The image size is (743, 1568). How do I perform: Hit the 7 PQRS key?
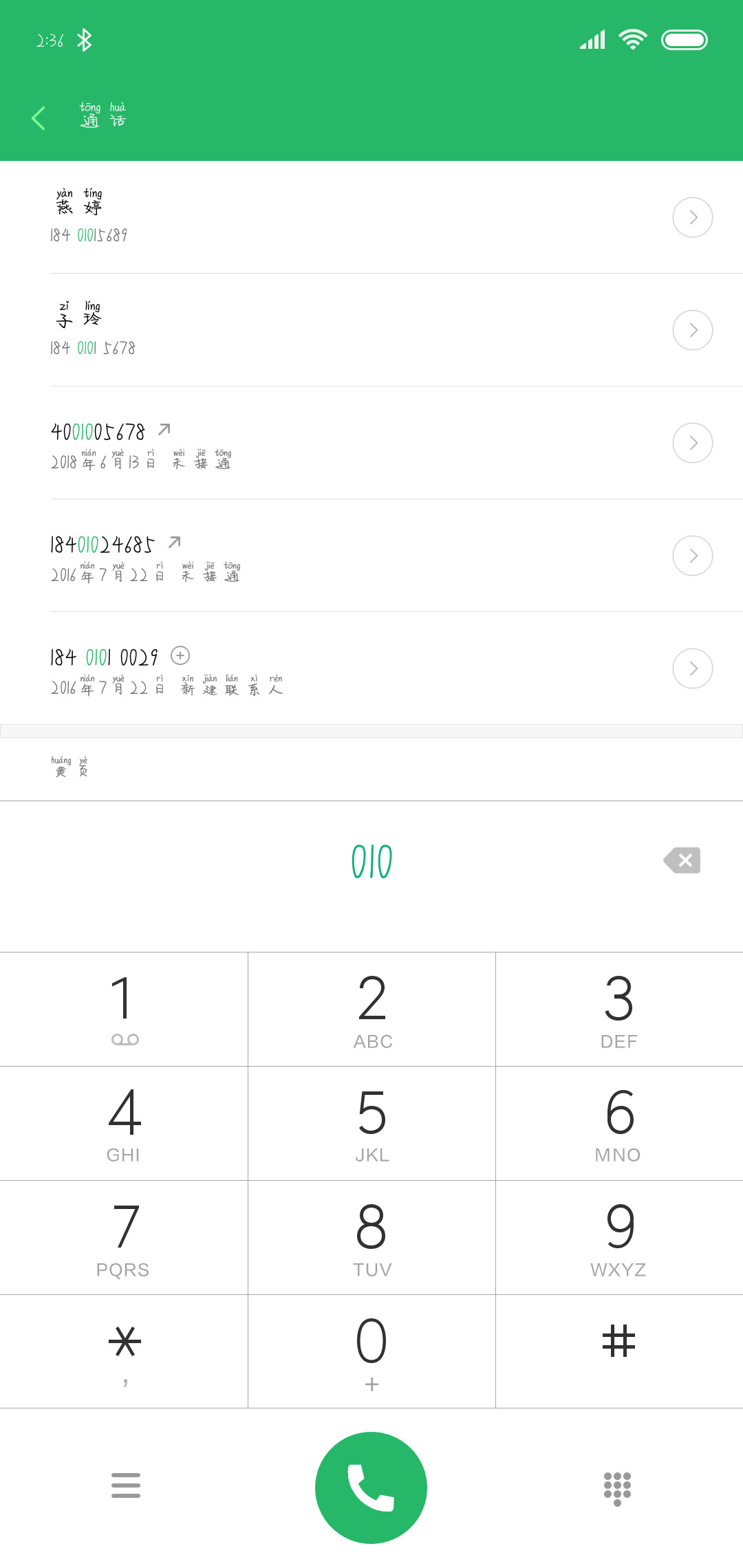coord(124,1237)
